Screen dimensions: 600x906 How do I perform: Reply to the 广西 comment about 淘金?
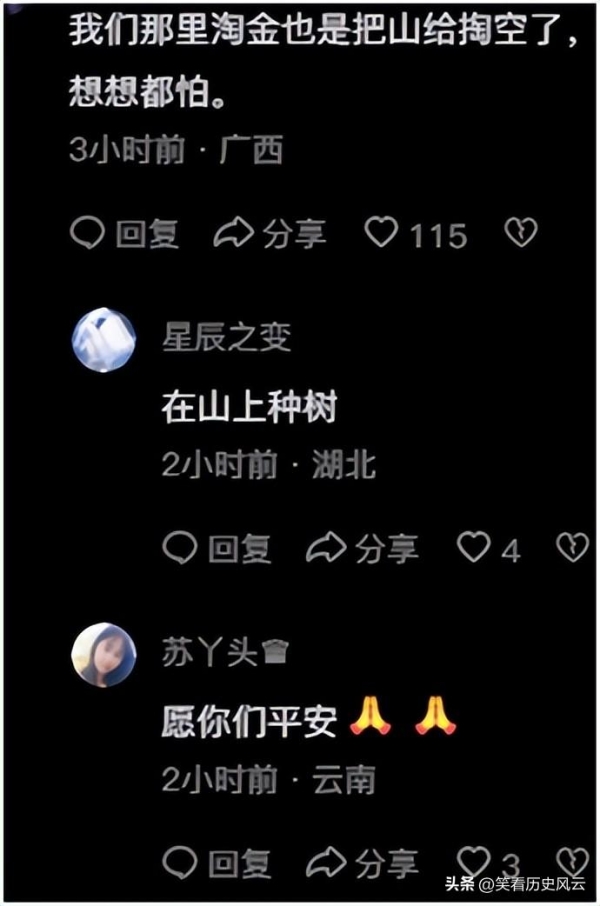pyautogui.click(x=124, y=234)
